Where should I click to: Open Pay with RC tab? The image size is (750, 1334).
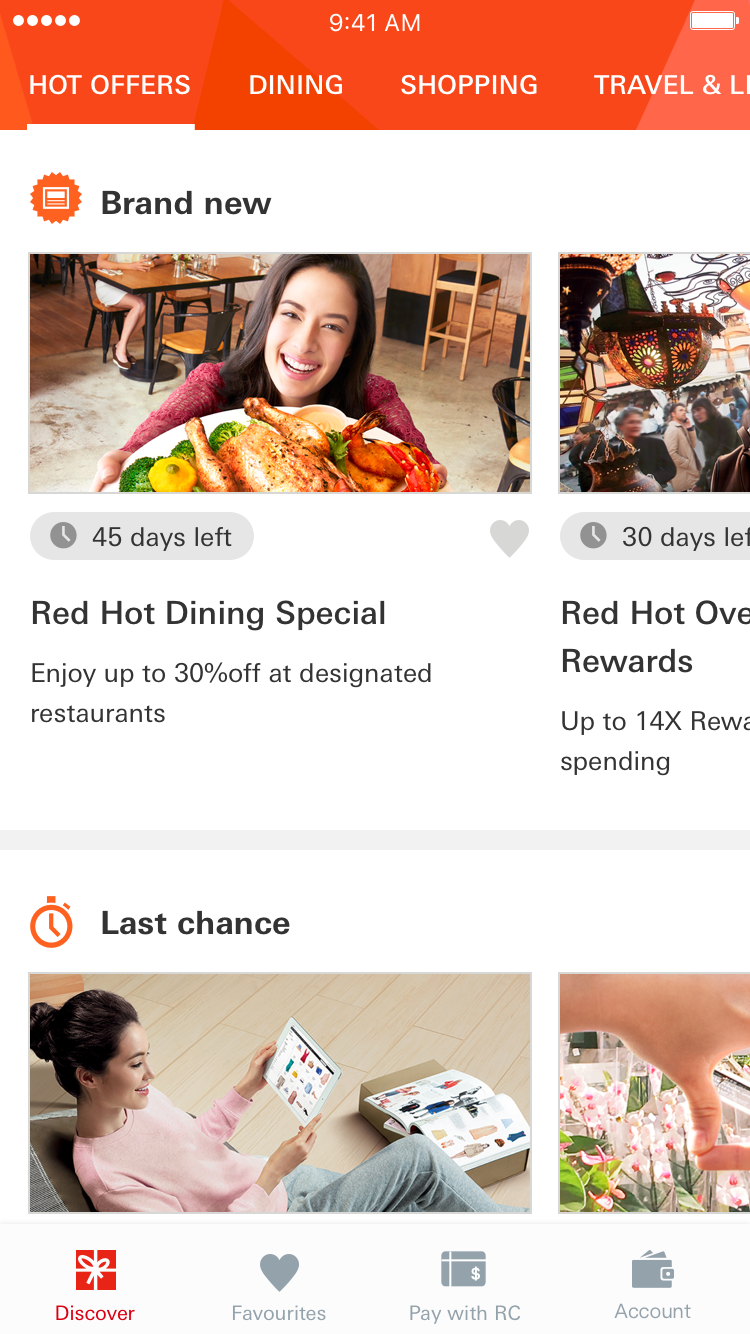[464, 1286]
